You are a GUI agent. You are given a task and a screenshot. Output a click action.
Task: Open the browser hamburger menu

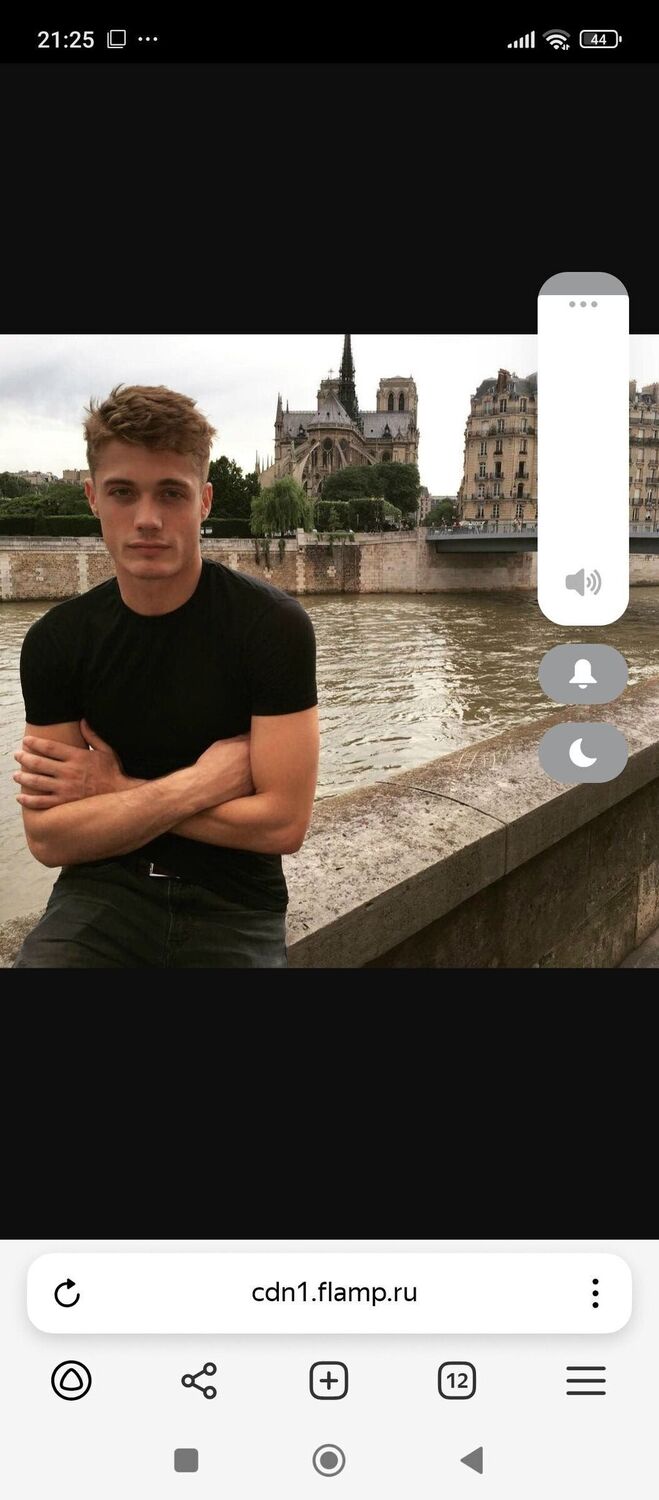[586, 1381]
